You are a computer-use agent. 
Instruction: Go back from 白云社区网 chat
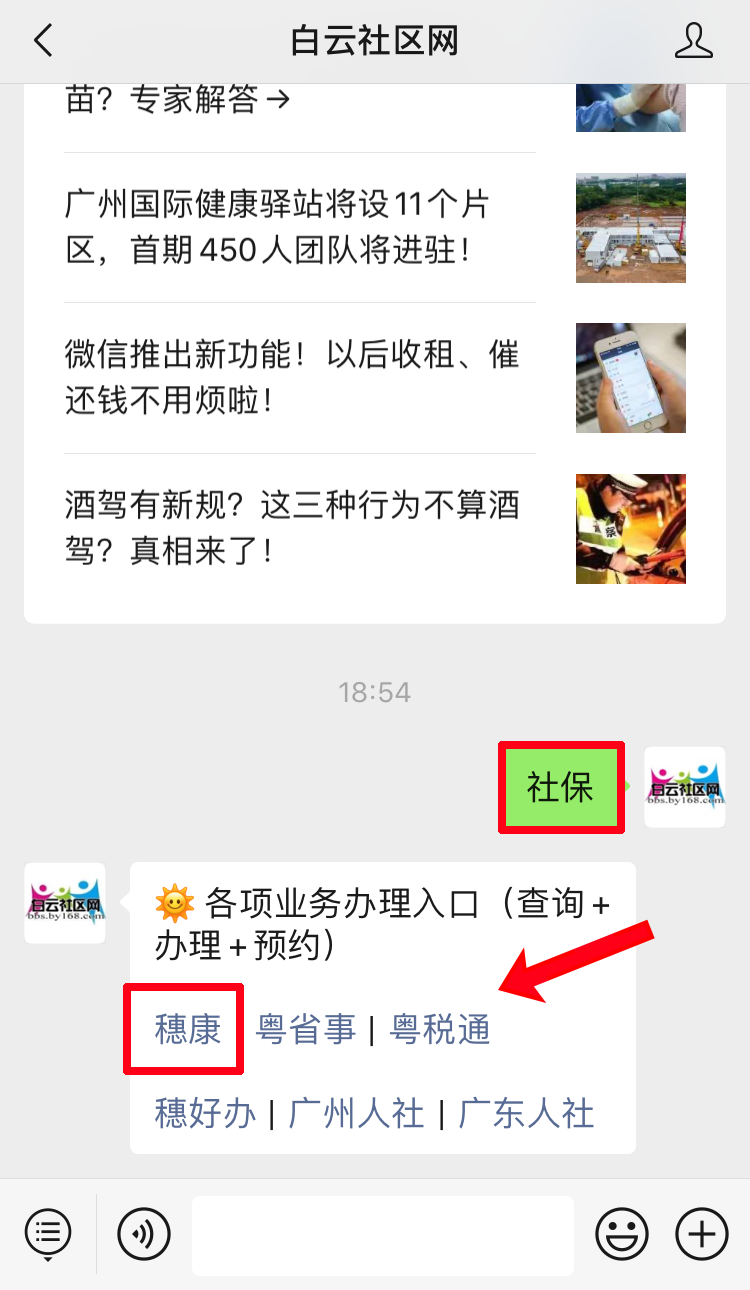(42, 41)
